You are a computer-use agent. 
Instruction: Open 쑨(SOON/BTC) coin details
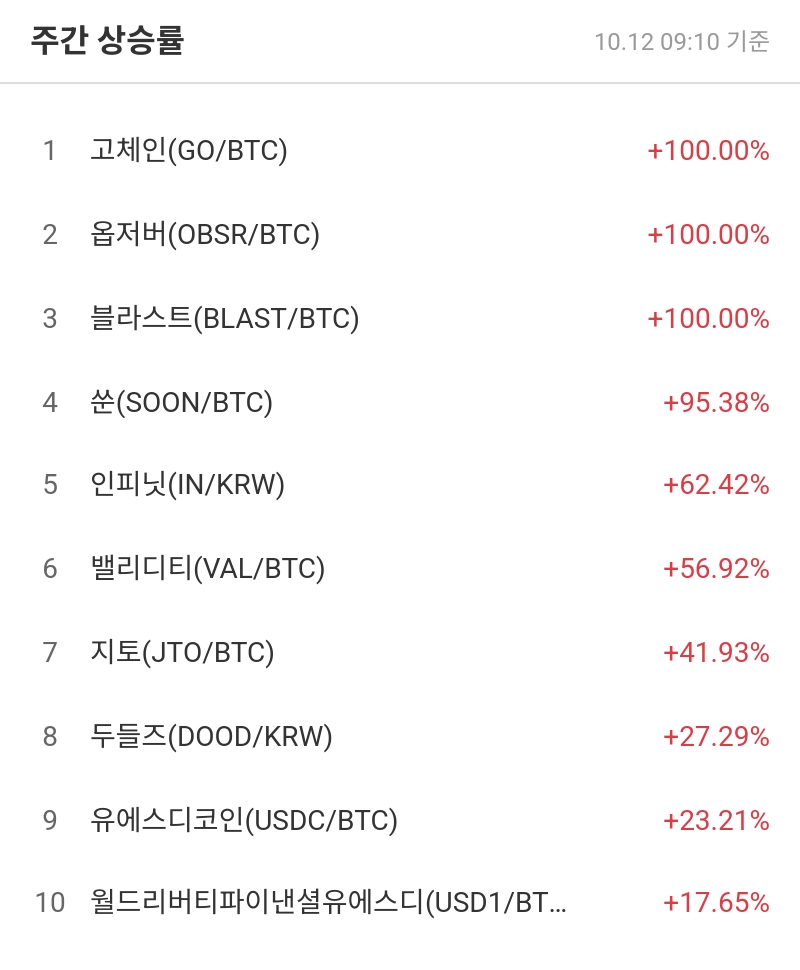pos(181,402)
